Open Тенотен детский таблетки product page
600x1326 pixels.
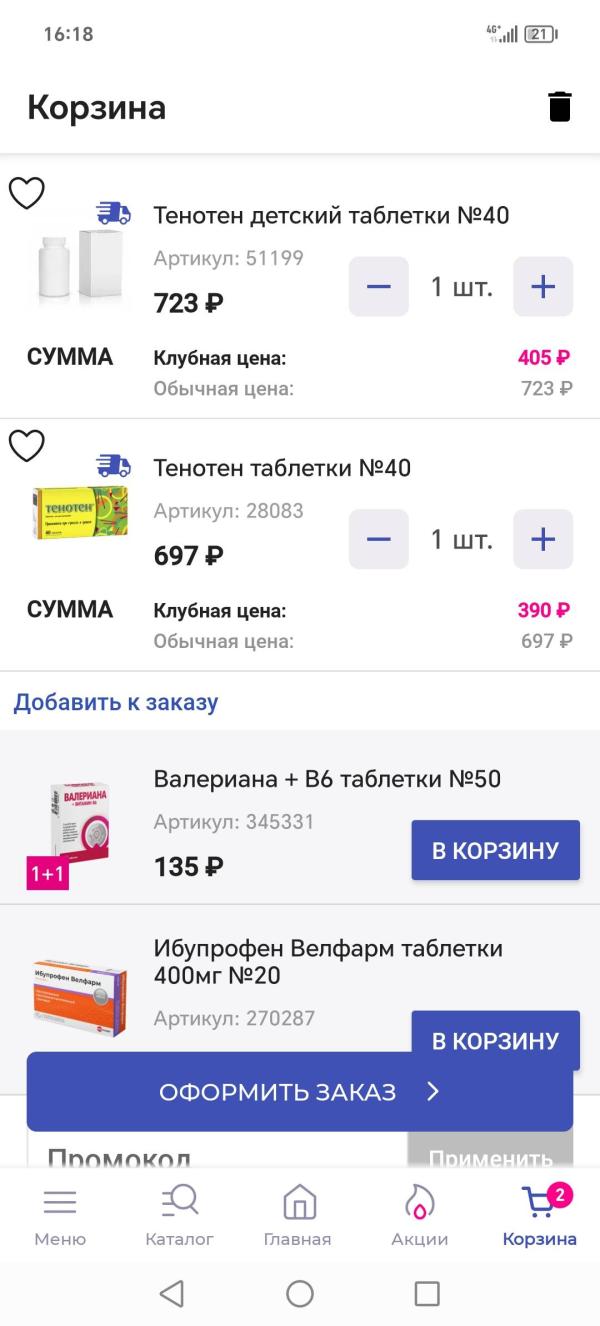click(330, 215)
